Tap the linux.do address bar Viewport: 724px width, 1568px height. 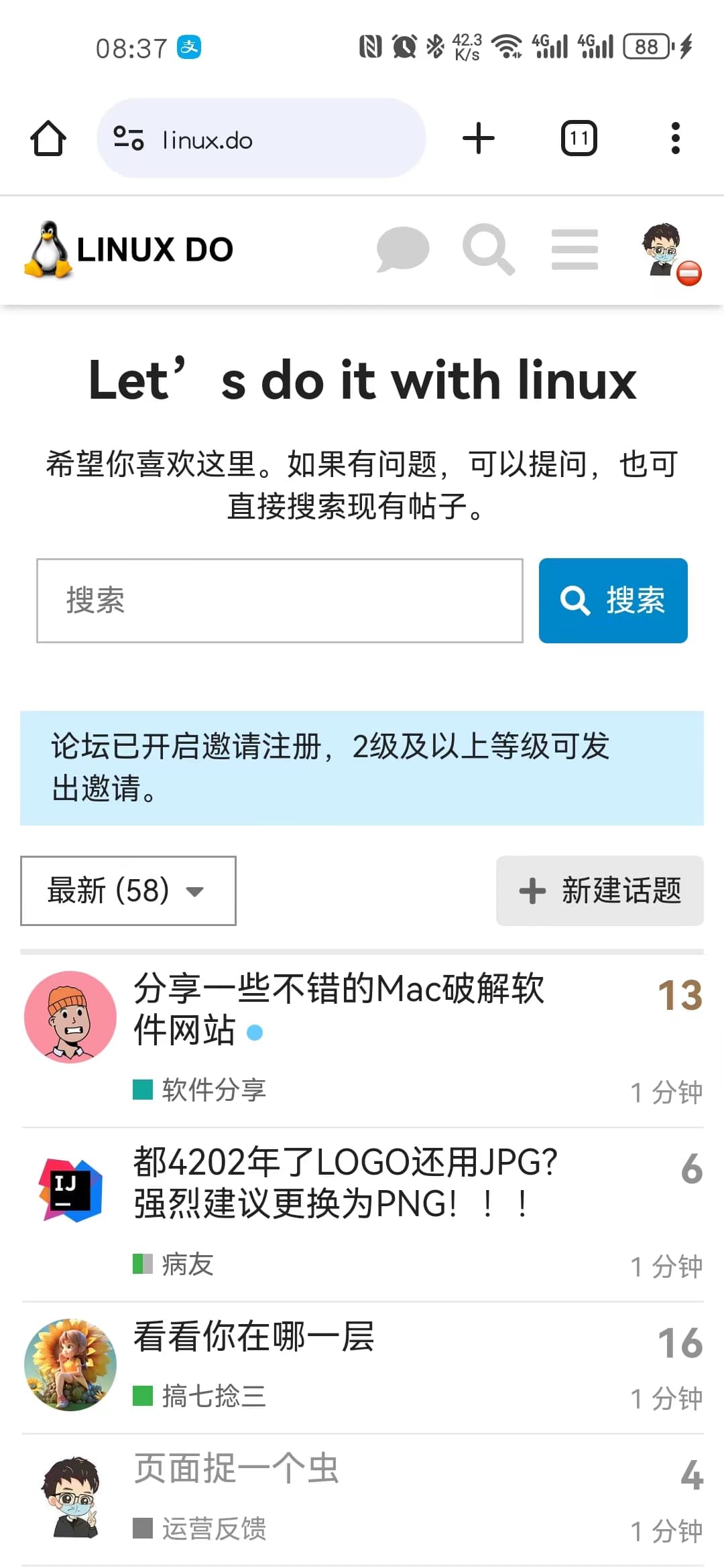[261, 139]
